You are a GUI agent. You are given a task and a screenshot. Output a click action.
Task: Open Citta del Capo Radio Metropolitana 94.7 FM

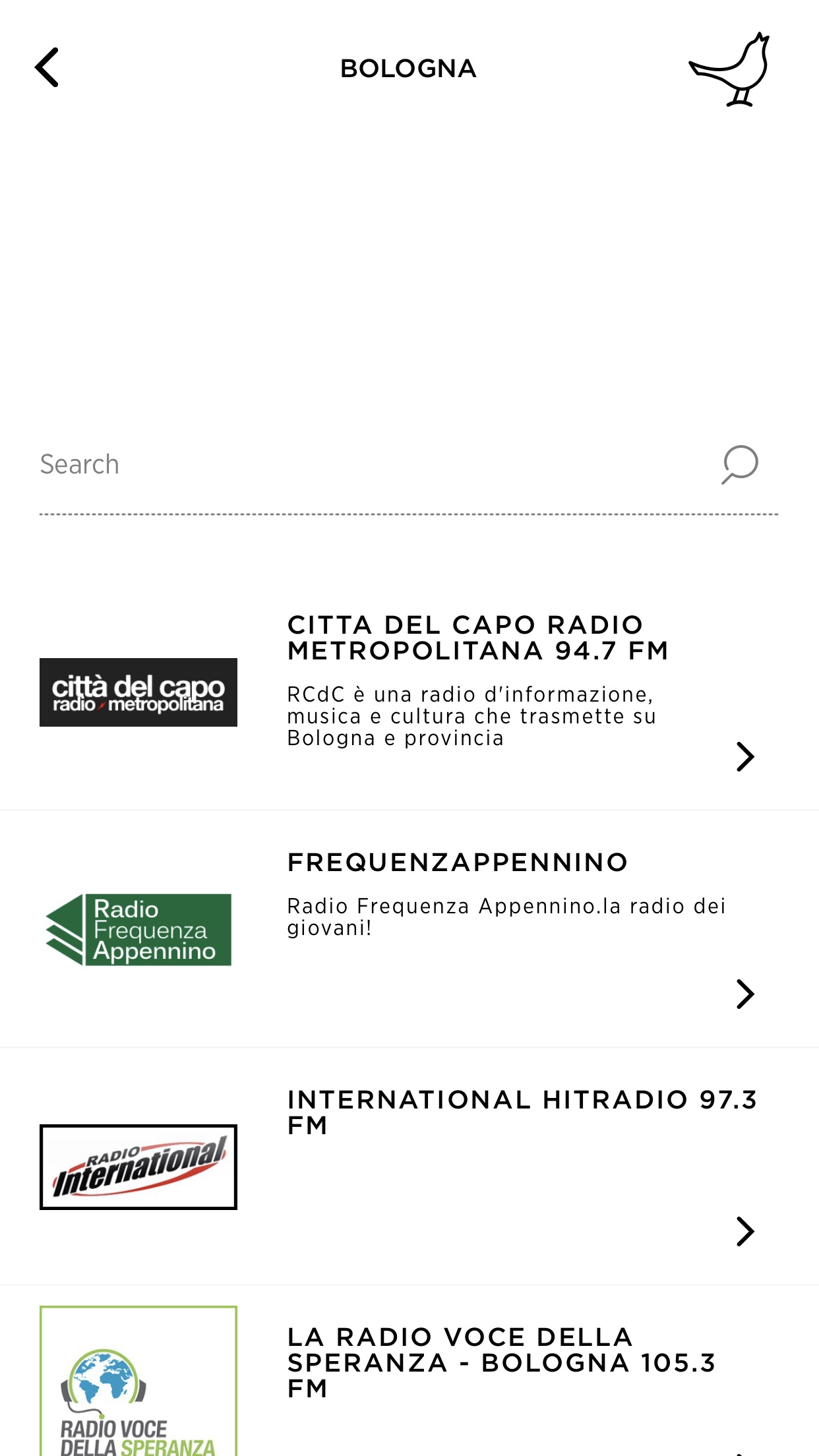[477, 638]
